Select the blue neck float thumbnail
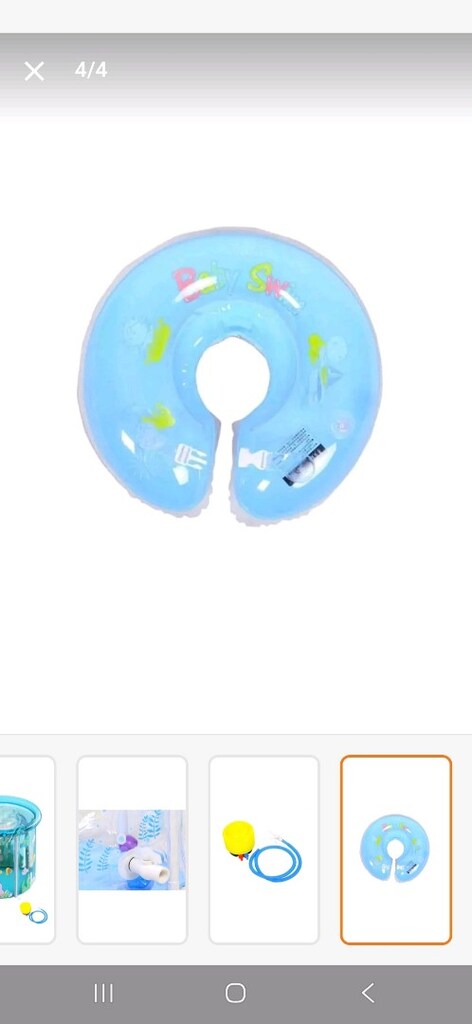Screen dimensions: 472x1024 point(396,850)
